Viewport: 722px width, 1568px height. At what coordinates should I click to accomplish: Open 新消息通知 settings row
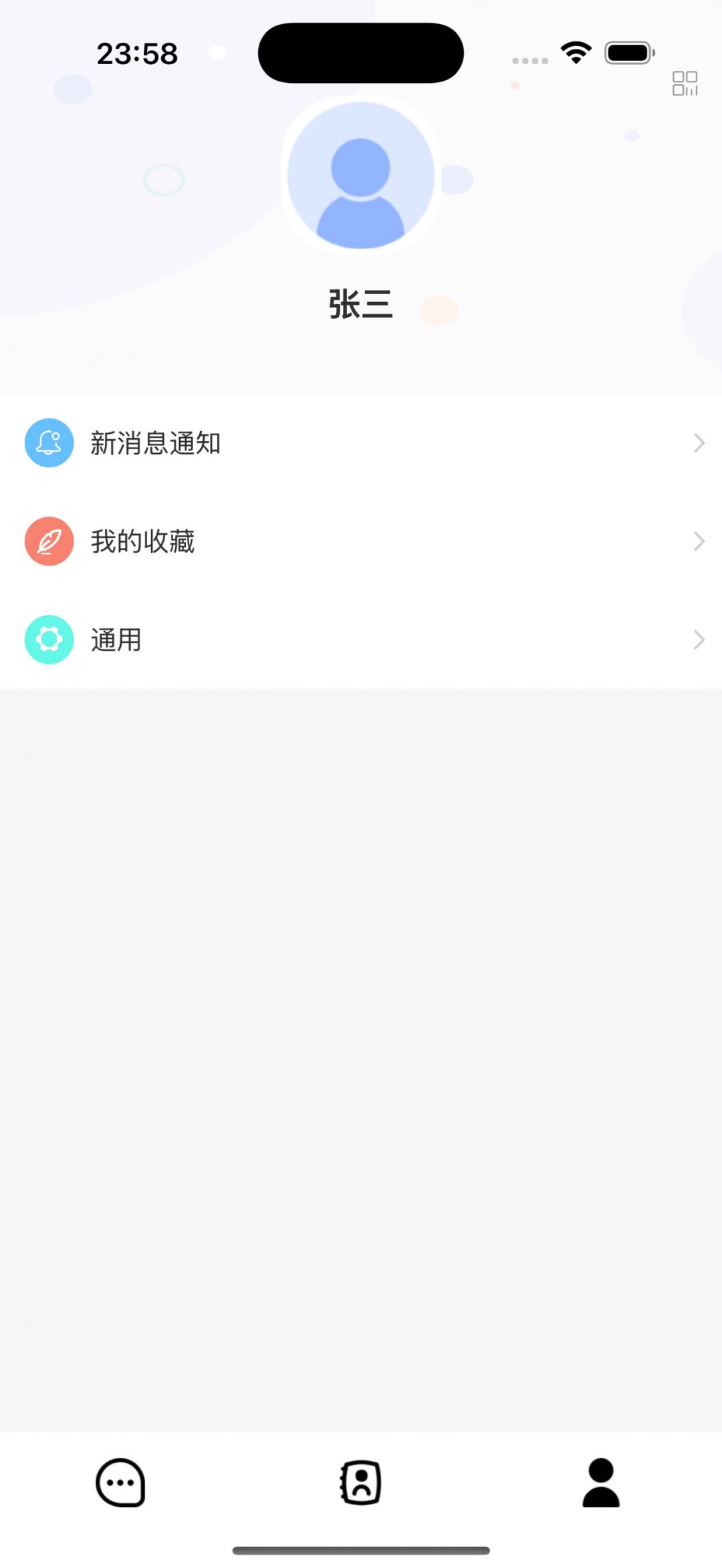(x=361, y=442)
